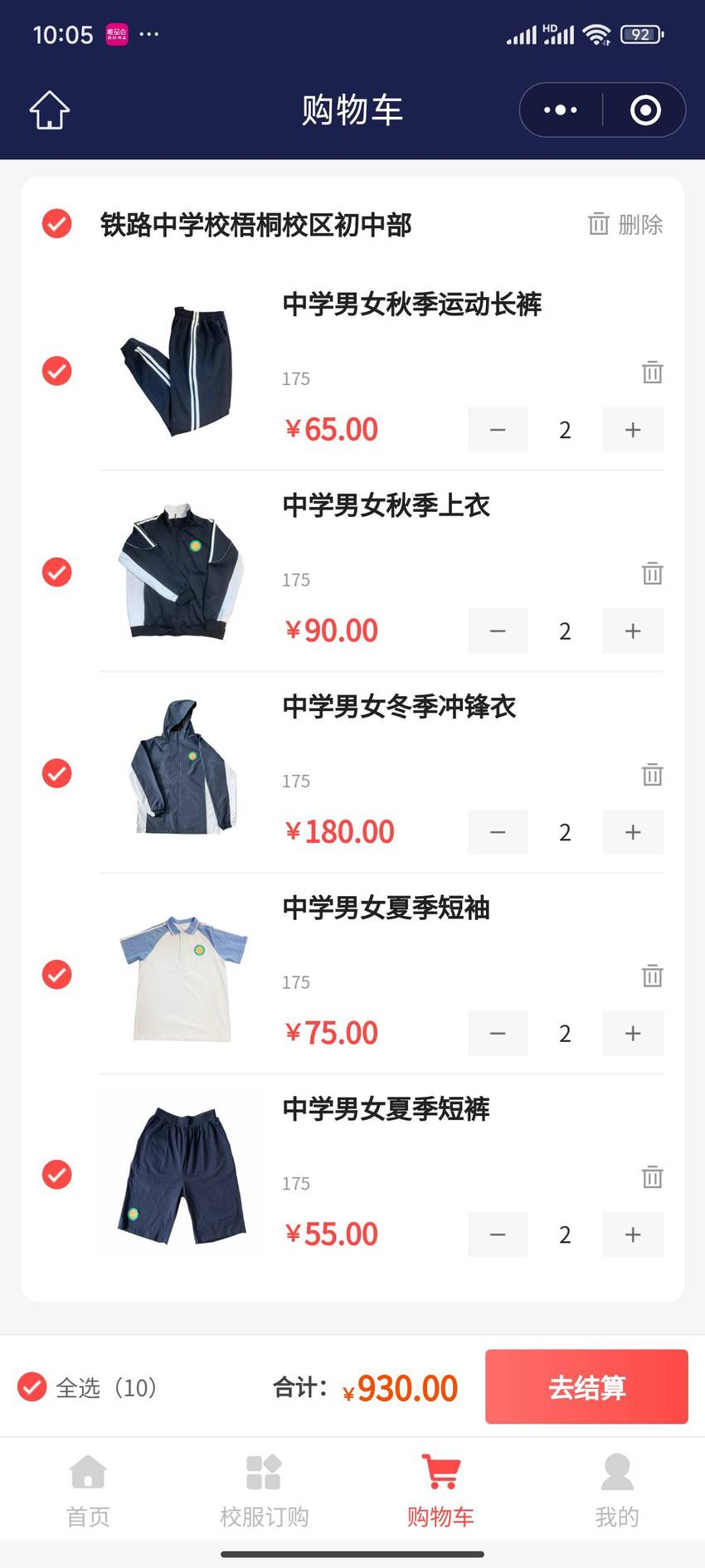This screenshot has height=1568, width=705.
Task: Tap 去结算 to check out
Action: pyautogui.click(x=586, y=1387)
